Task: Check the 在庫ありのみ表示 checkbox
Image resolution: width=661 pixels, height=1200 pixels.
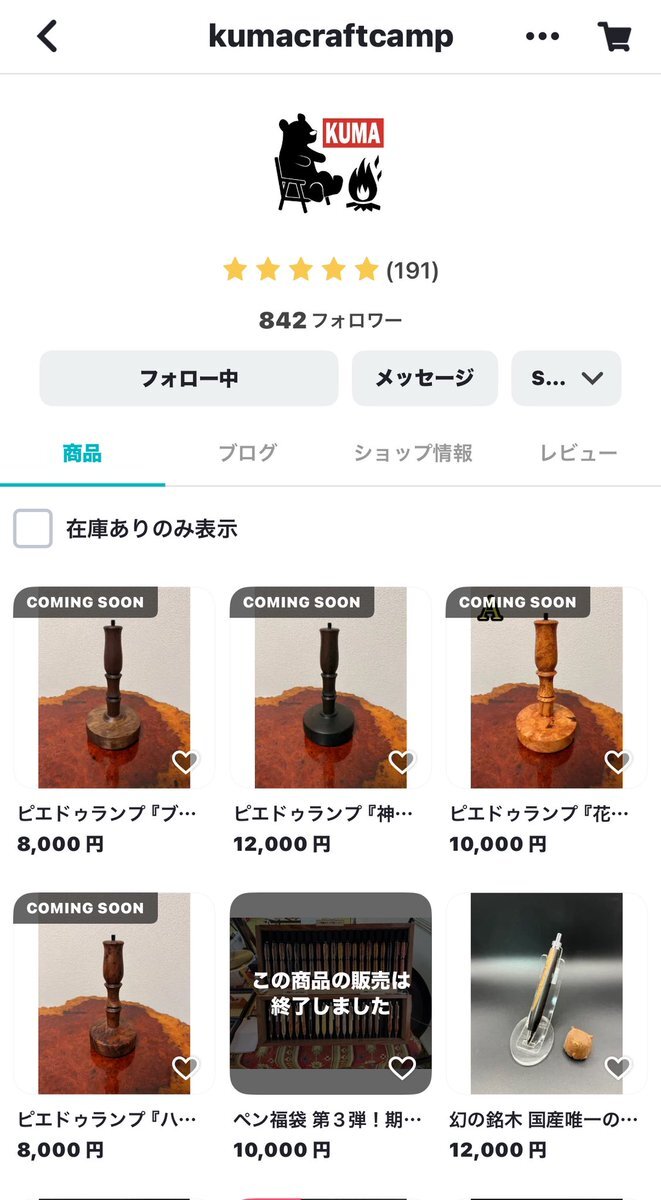Action: click(33, 528)
